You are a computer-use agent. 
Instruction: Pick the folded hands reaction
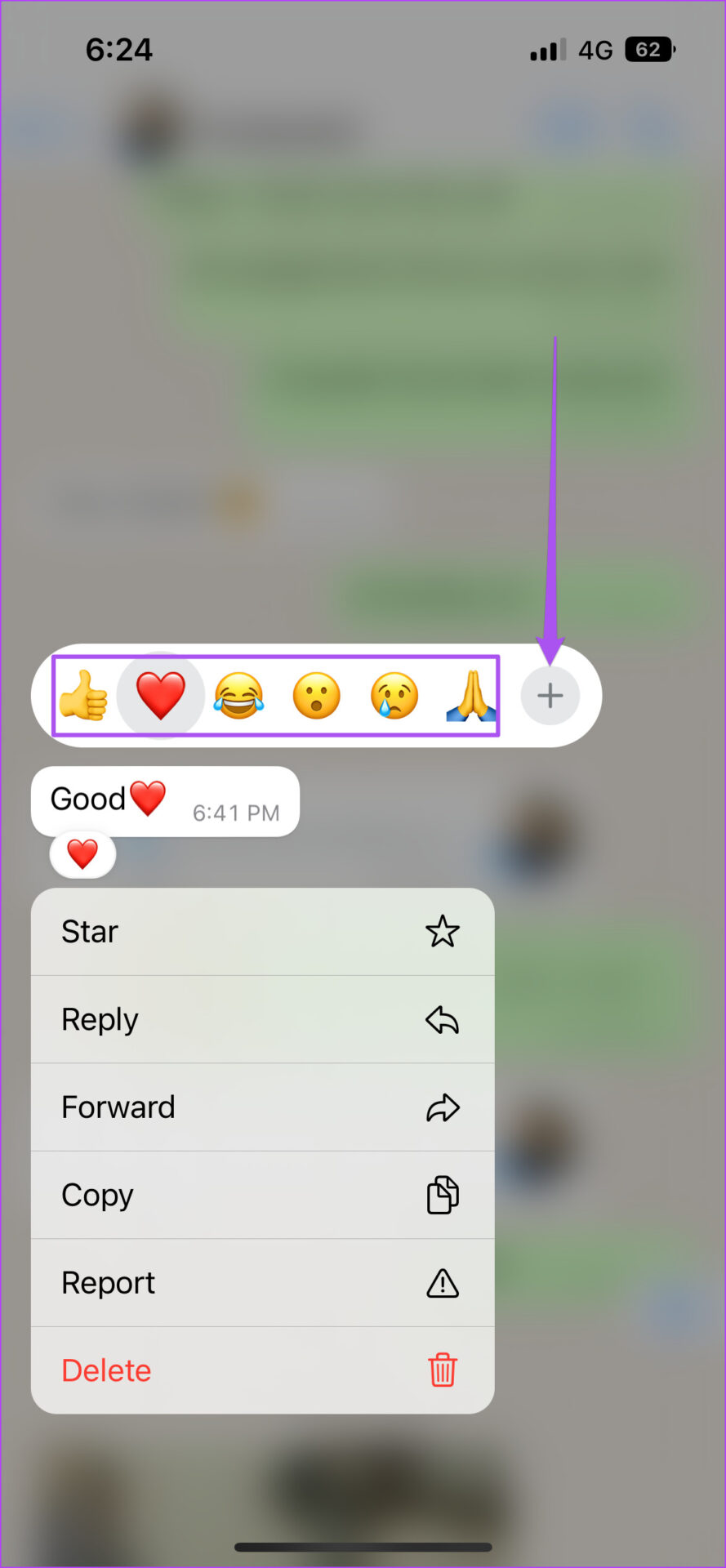tap(471, 696)
